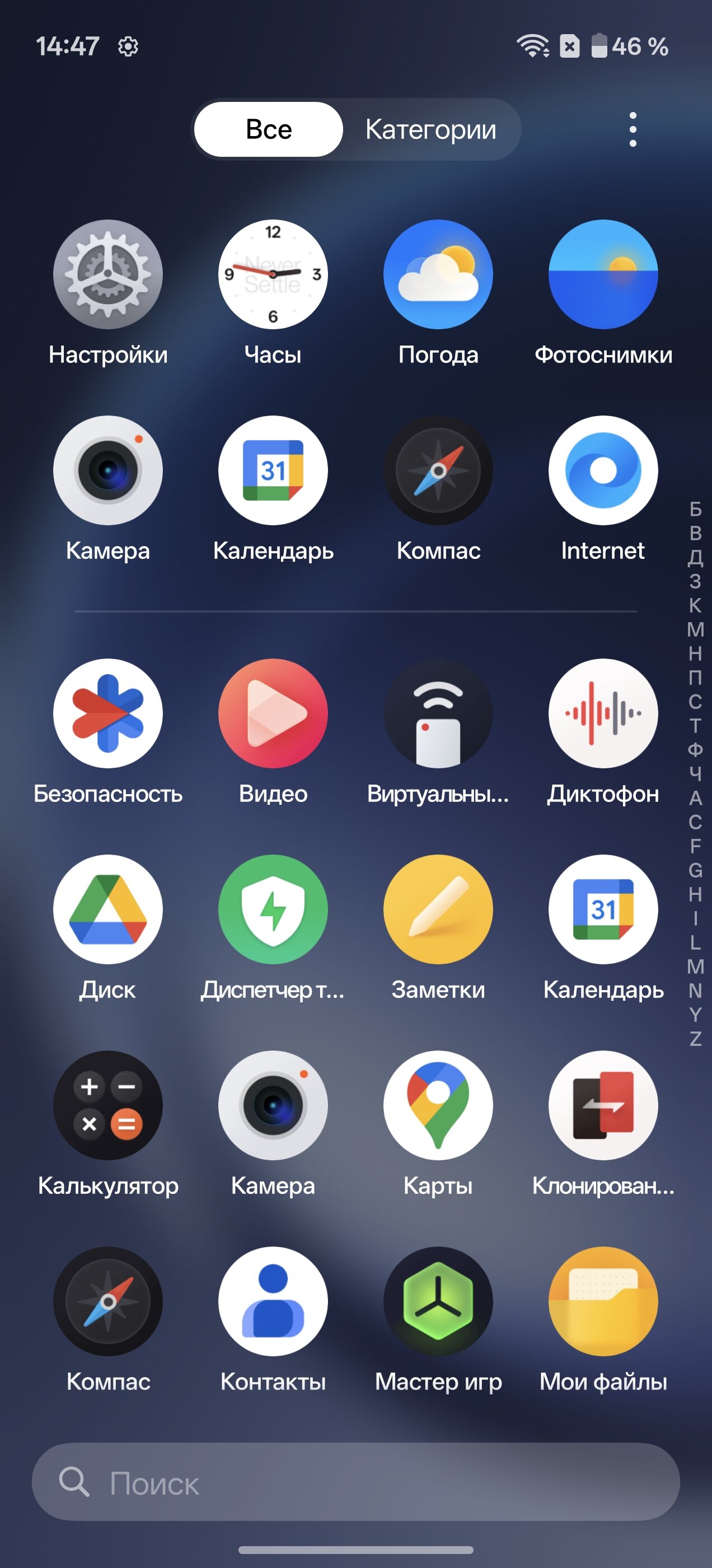Select the Все tab
Image resolution: width=712 pixels, height=1568 pixels.
(268, 129)
